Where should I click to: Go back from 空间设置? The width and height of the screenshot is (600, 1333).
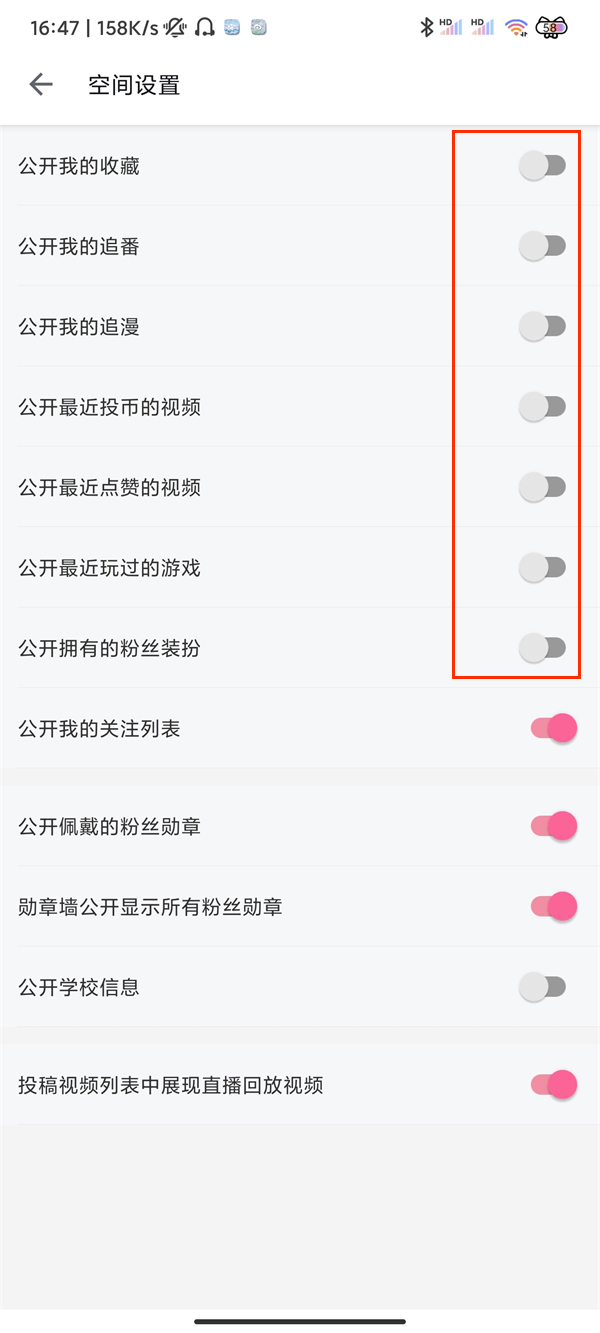(41, 85)
